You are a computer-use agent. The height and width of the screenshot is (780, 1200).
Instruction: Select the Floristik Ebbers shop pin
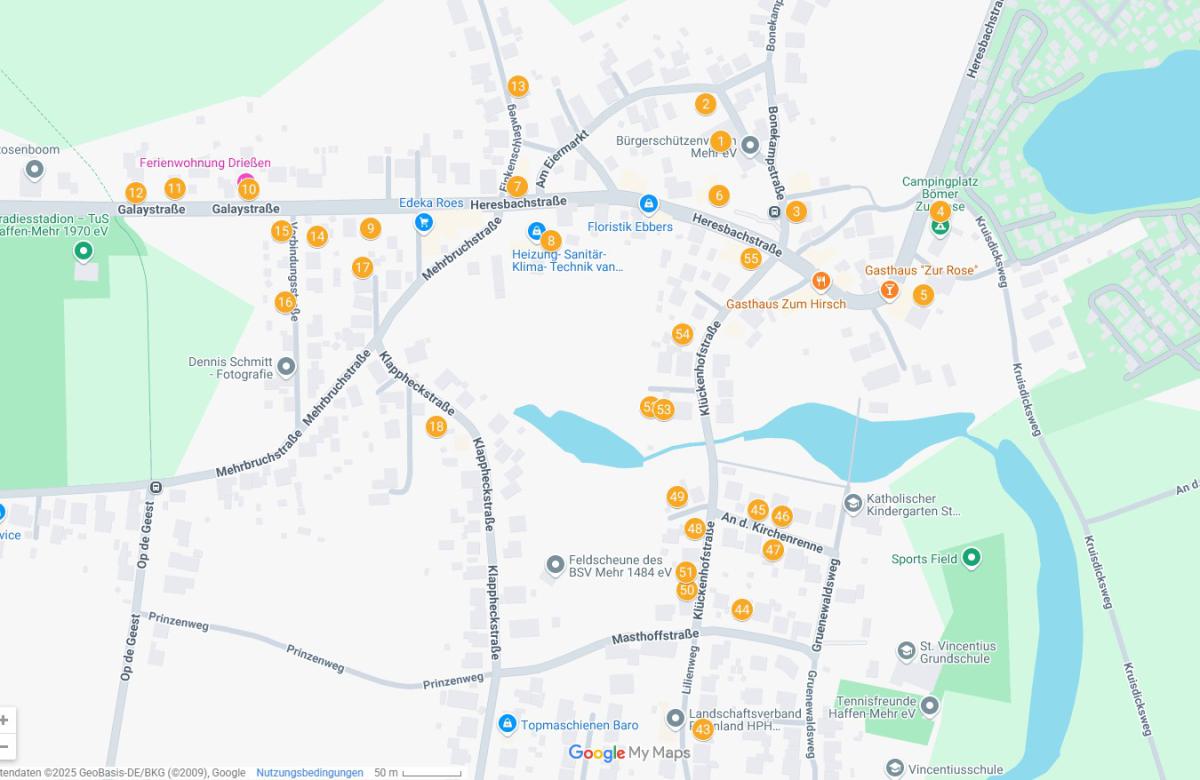coord(648,205)
